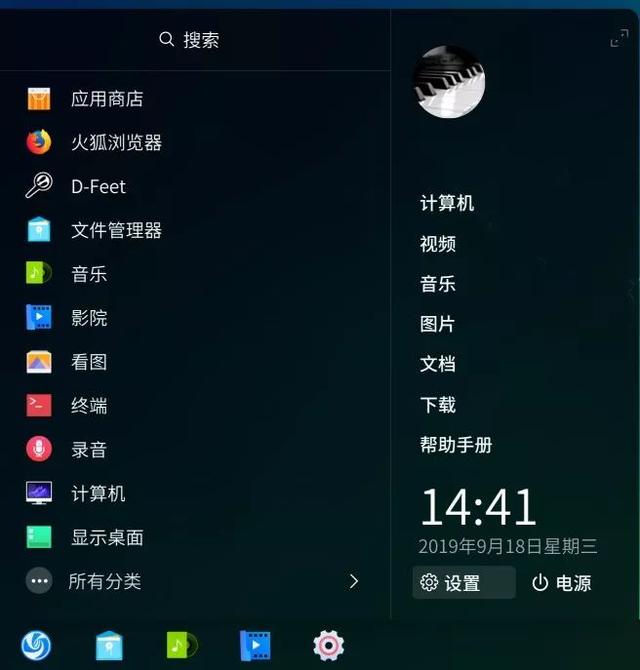
Task: Select 显示桌面 show desktop
Action: [x=106, y=538]
